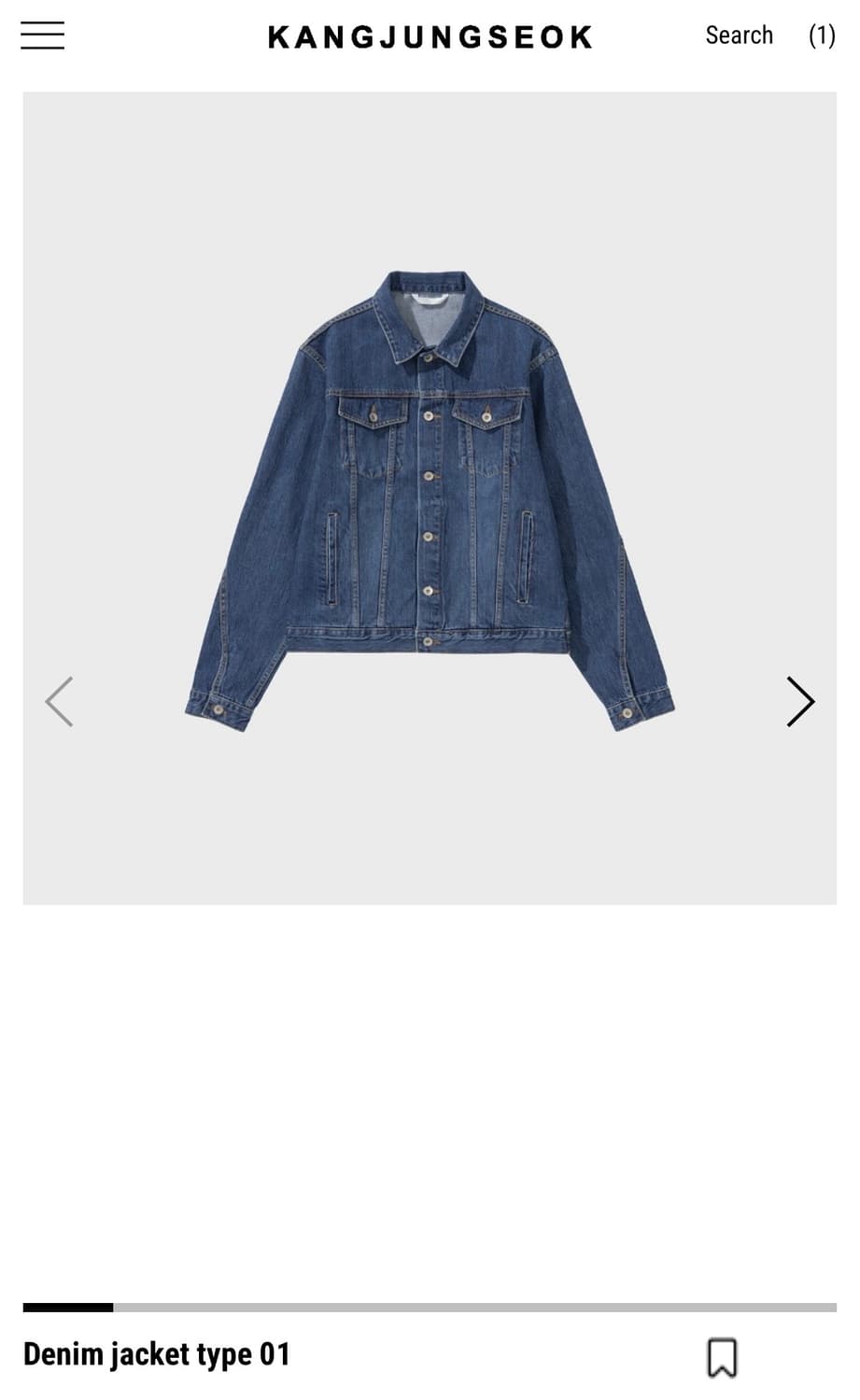Show the previous product image
Screen dimensions: 860x1400
click(x=59, y=701)
